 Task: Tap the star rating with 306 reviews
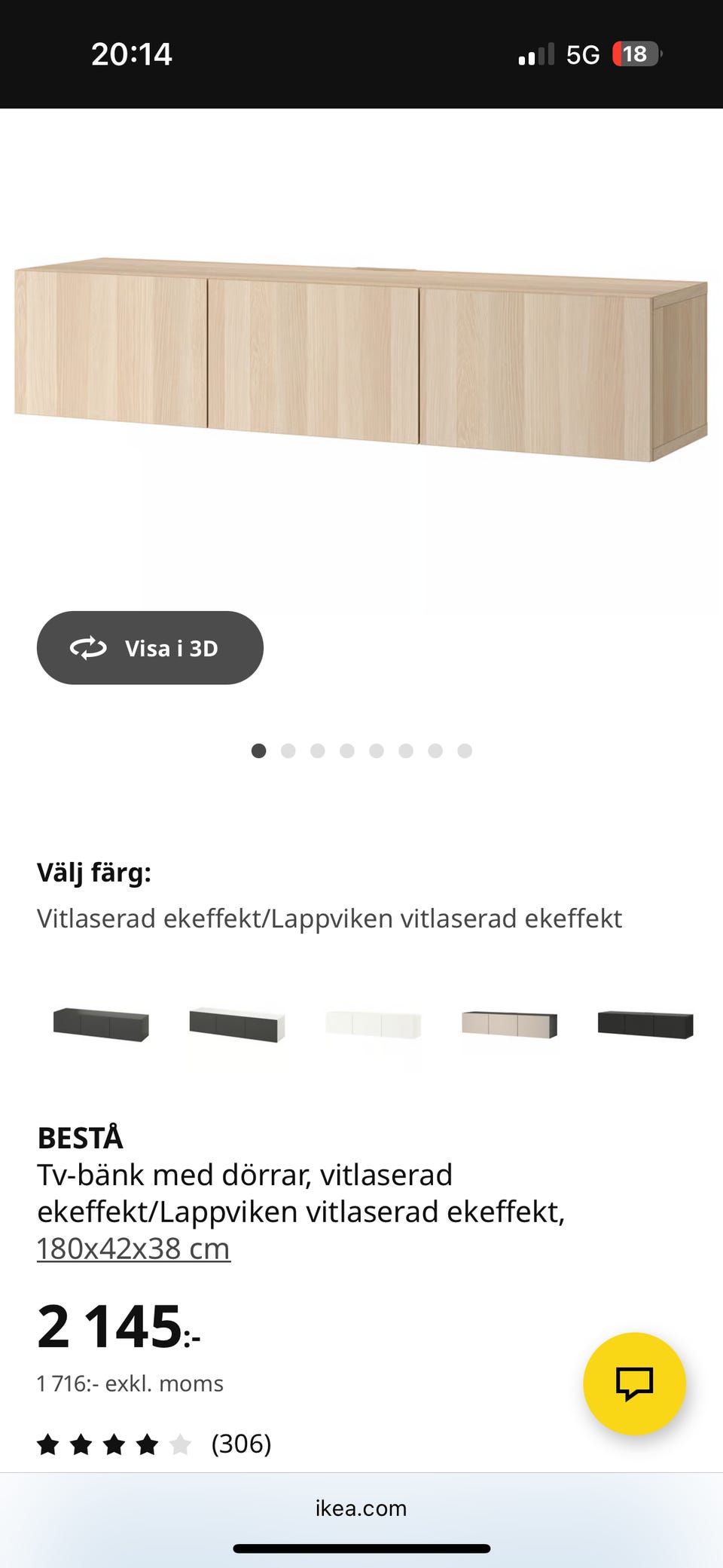pos(151,1444)
